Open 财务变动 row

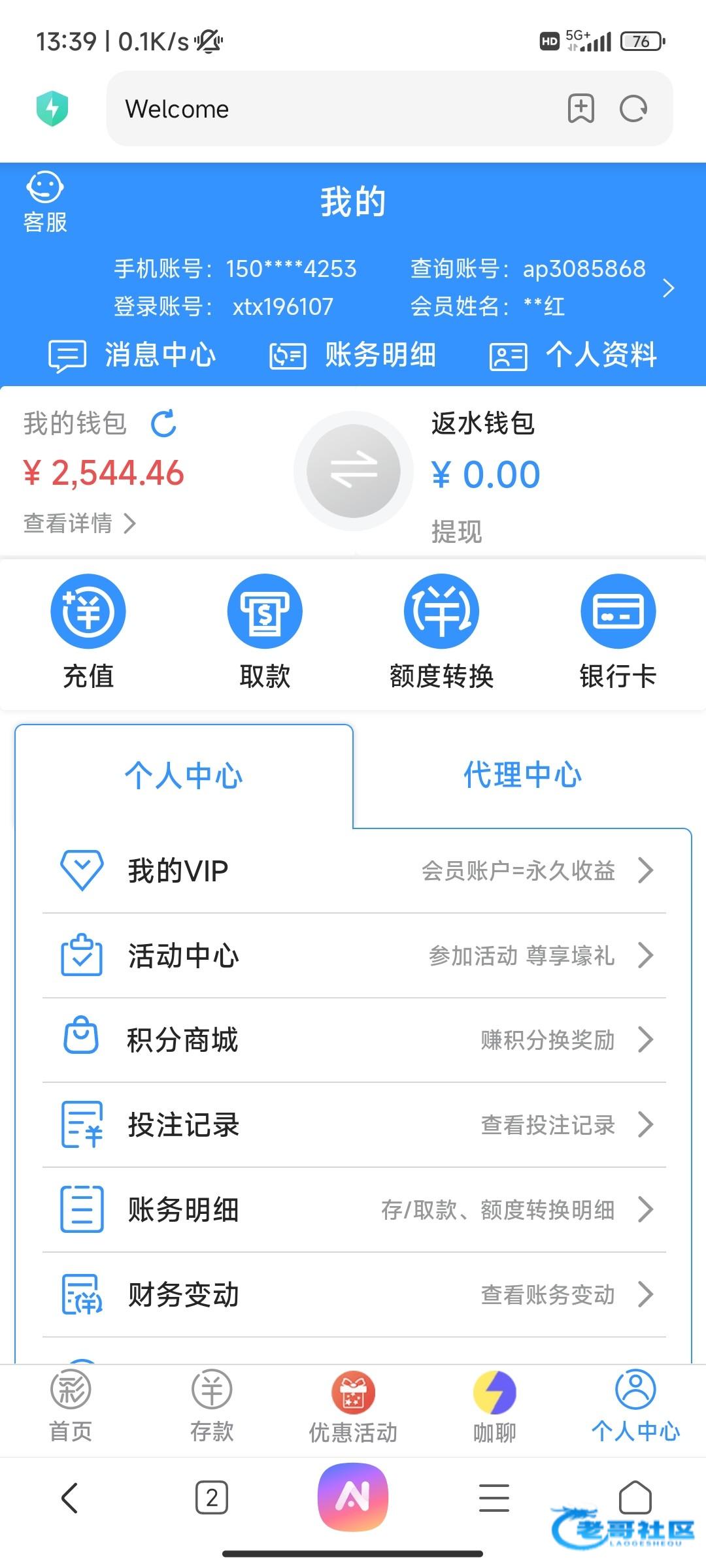pyautogui.click(x=354, y=1295)
